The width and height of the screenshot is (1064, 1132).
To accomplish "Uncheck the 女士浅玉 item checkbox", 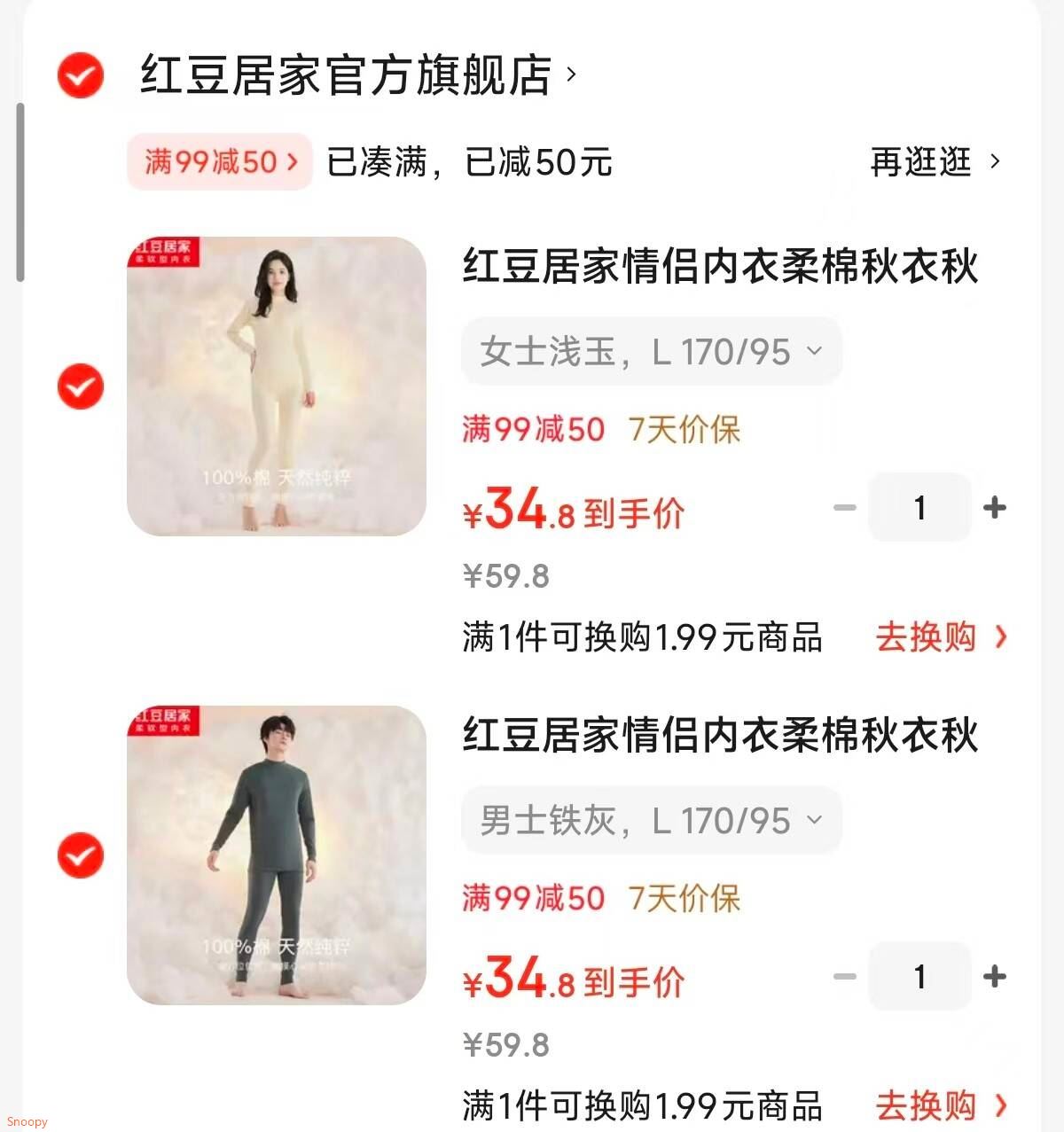I will [81, 386].
